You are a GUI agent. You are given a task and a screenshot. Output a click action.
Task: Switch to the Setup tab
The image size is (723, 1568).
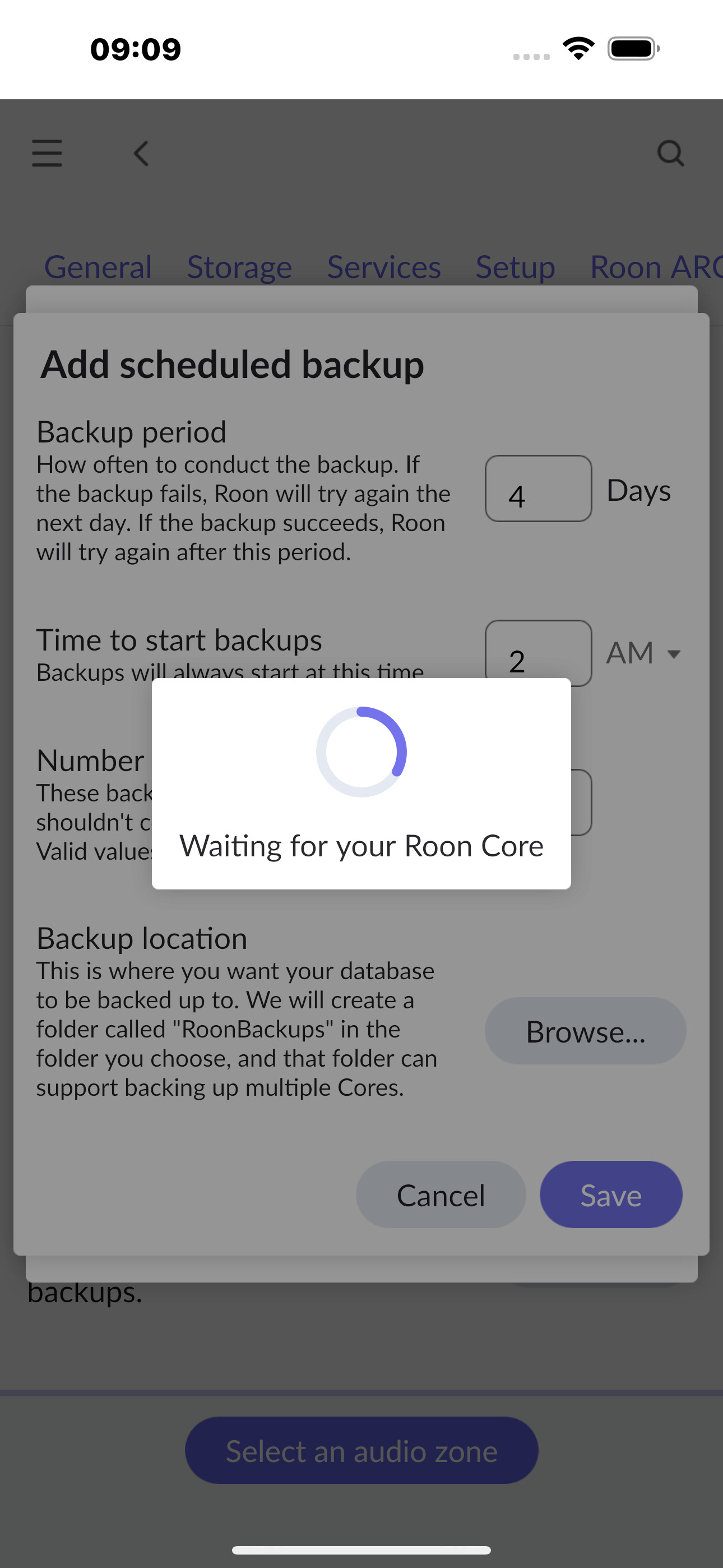pyautogui.click(x=515, y=267)
